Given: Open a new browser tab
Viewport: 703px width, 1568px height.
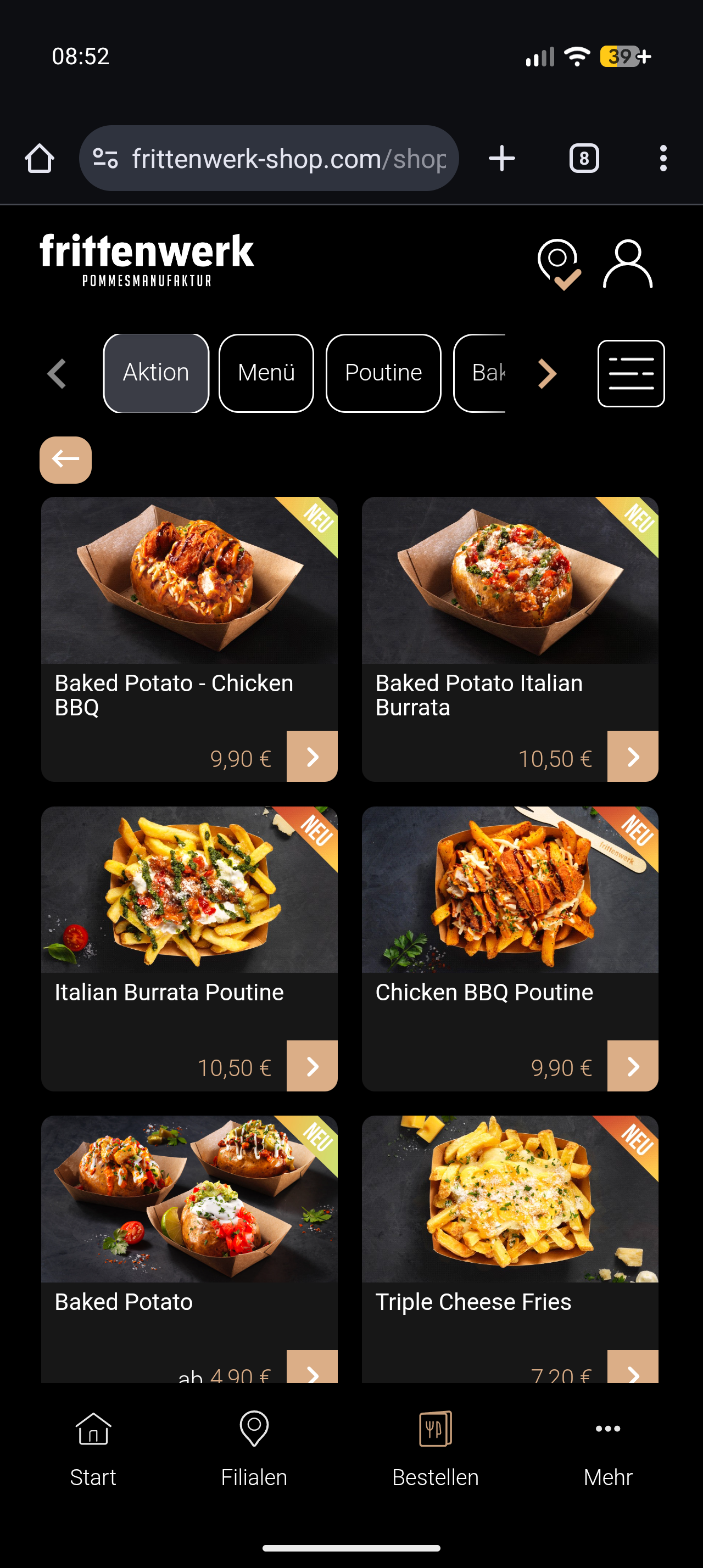Looking at the screenshot, I should [502, 158].
